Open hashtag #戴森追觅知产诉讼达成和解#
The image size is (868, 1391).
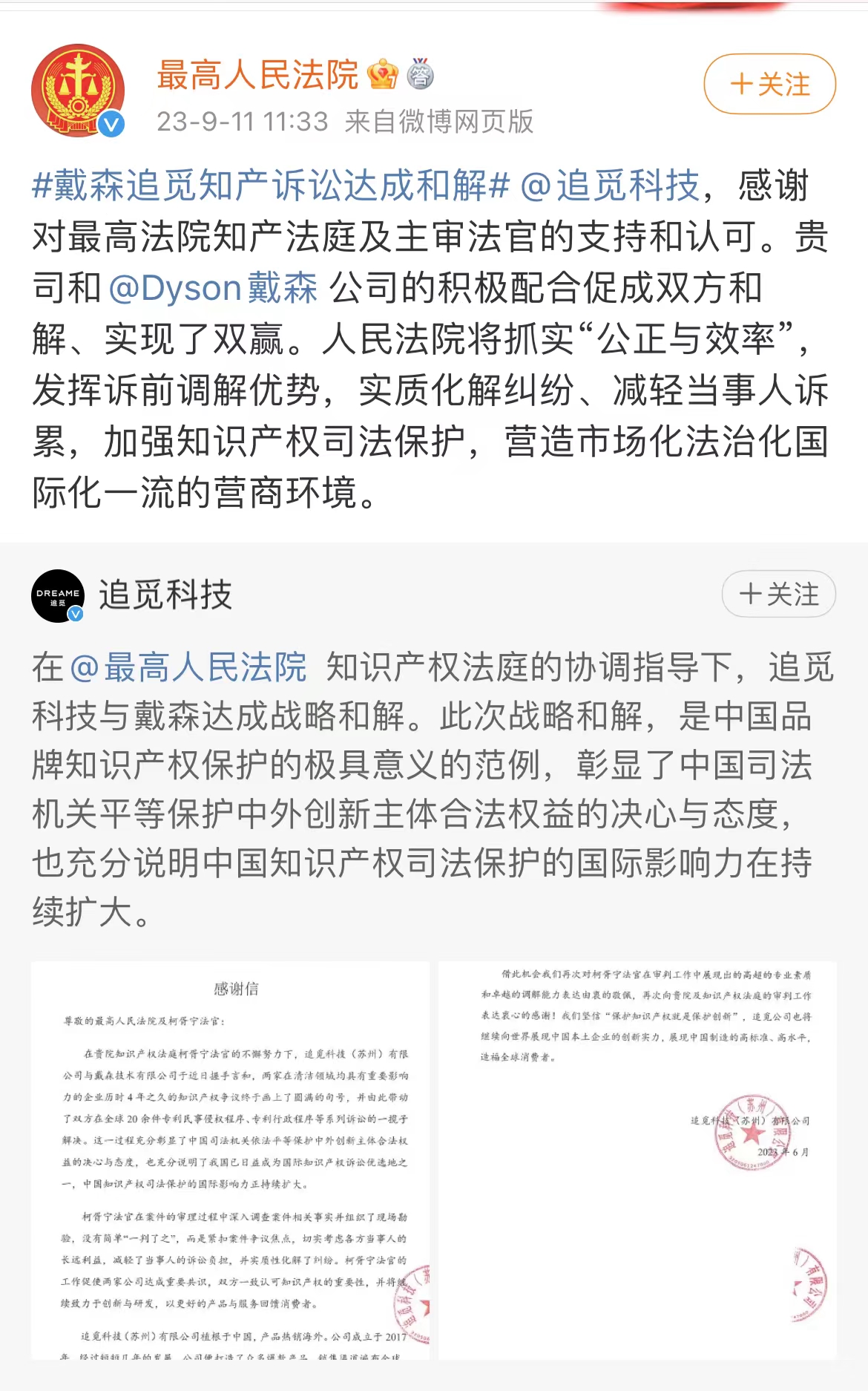tap(271, 186)
